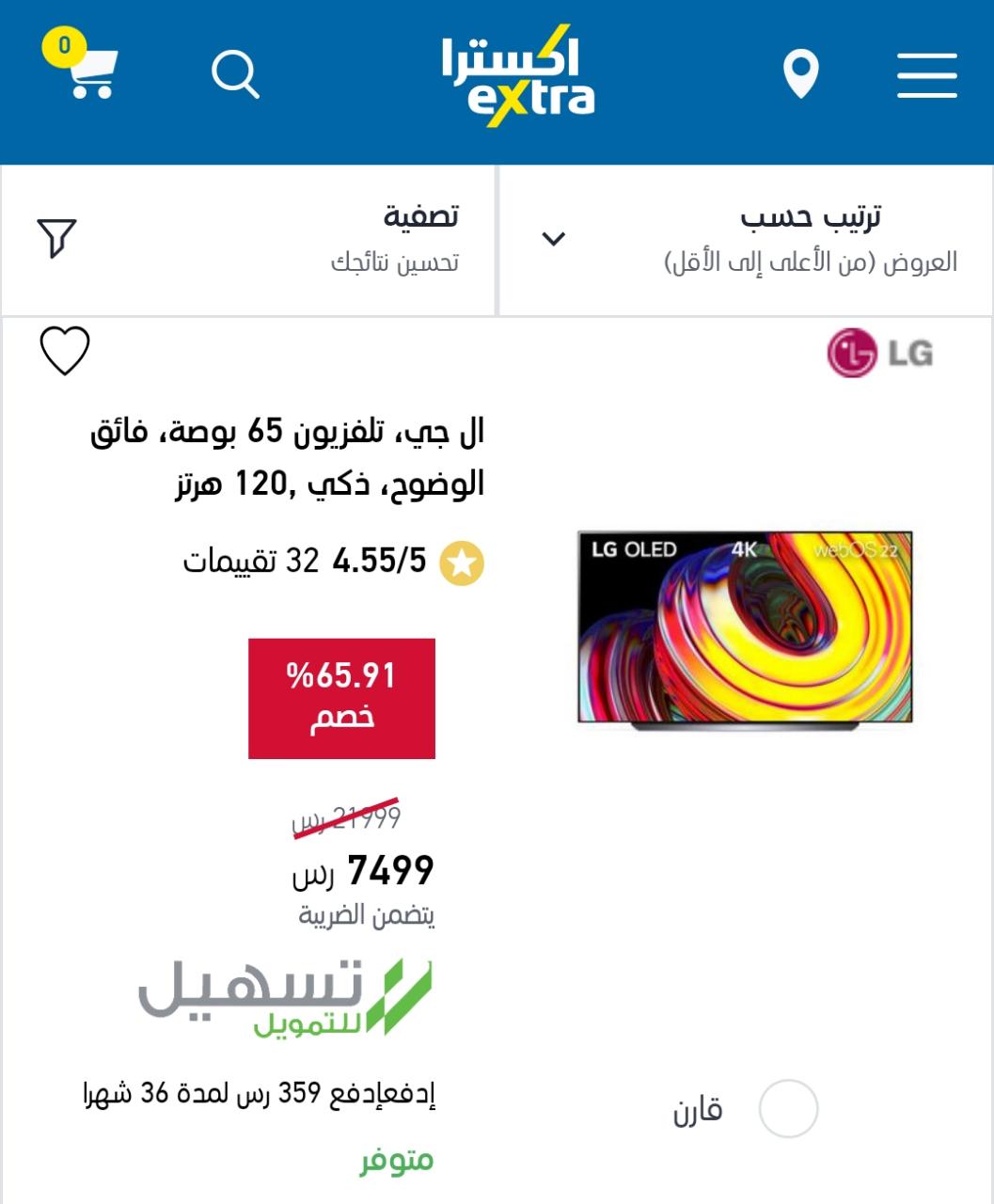Open the shopping cart
994x1204 pixels.
tap(85, 71)
